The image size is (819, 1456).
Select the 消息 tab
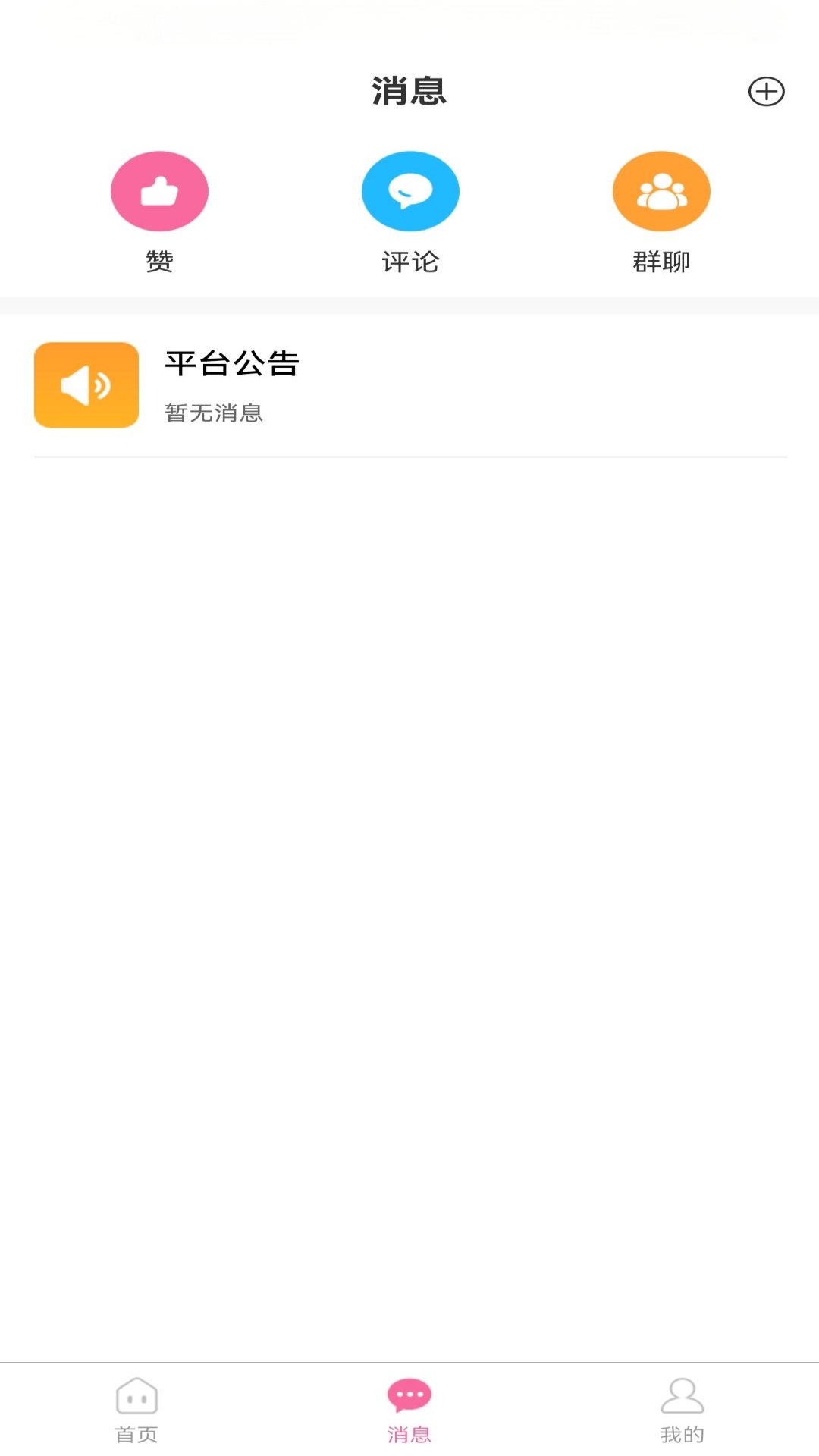(409, 1409)
